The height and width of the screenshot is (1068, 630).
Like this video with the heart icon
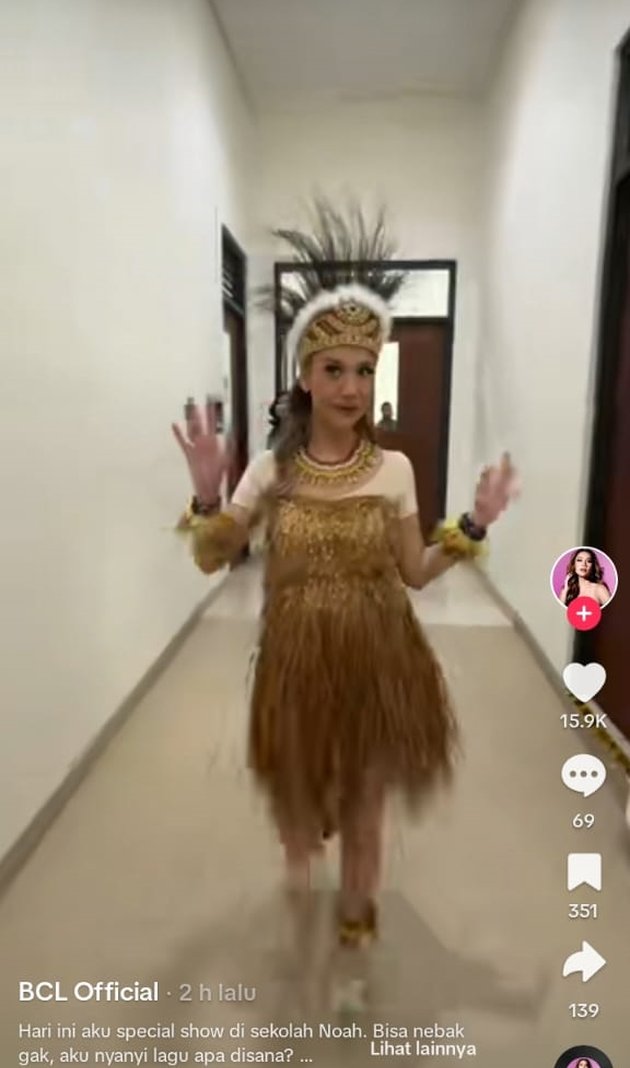pos(584,682)
